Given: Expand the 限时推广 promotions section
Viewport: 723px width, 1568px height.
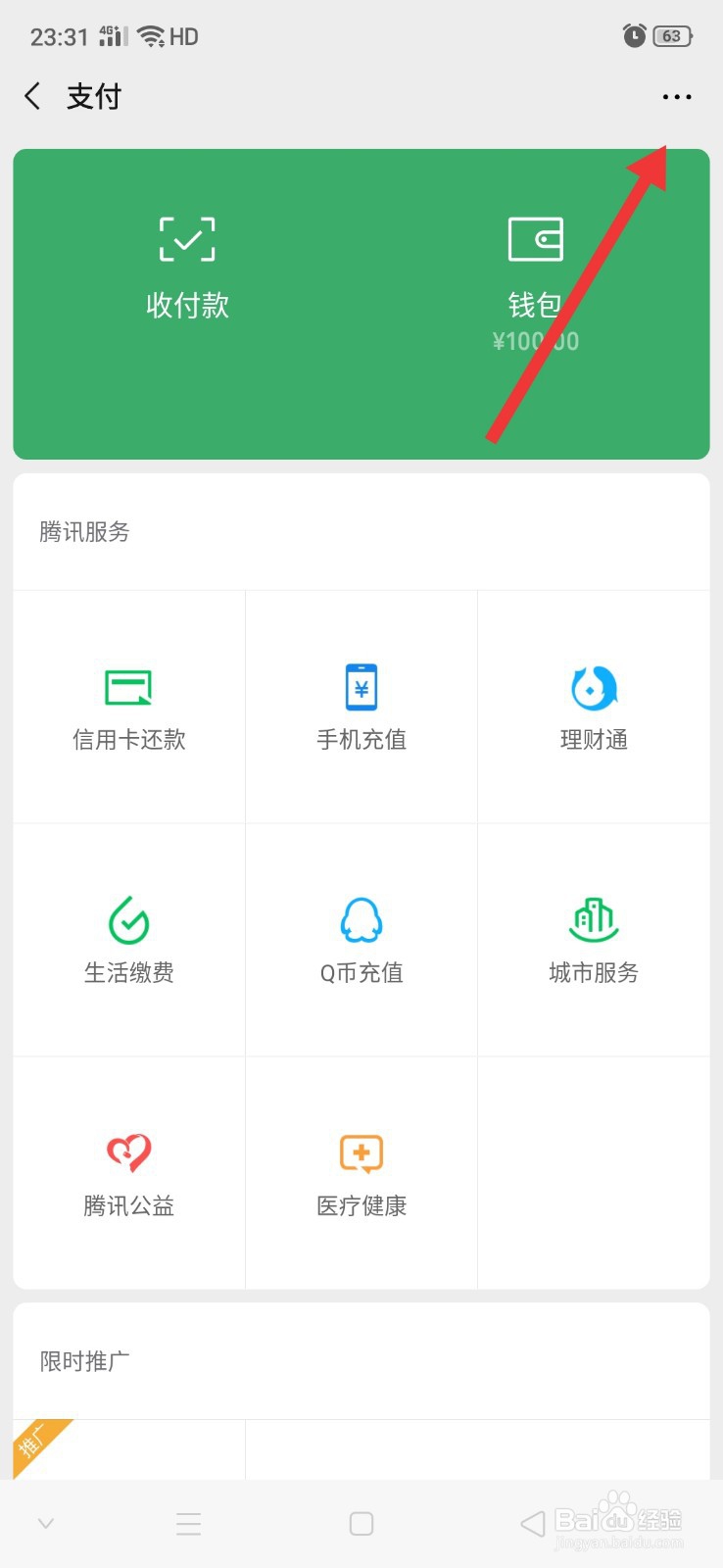Looking at the screenshot, I should 83,1361.
